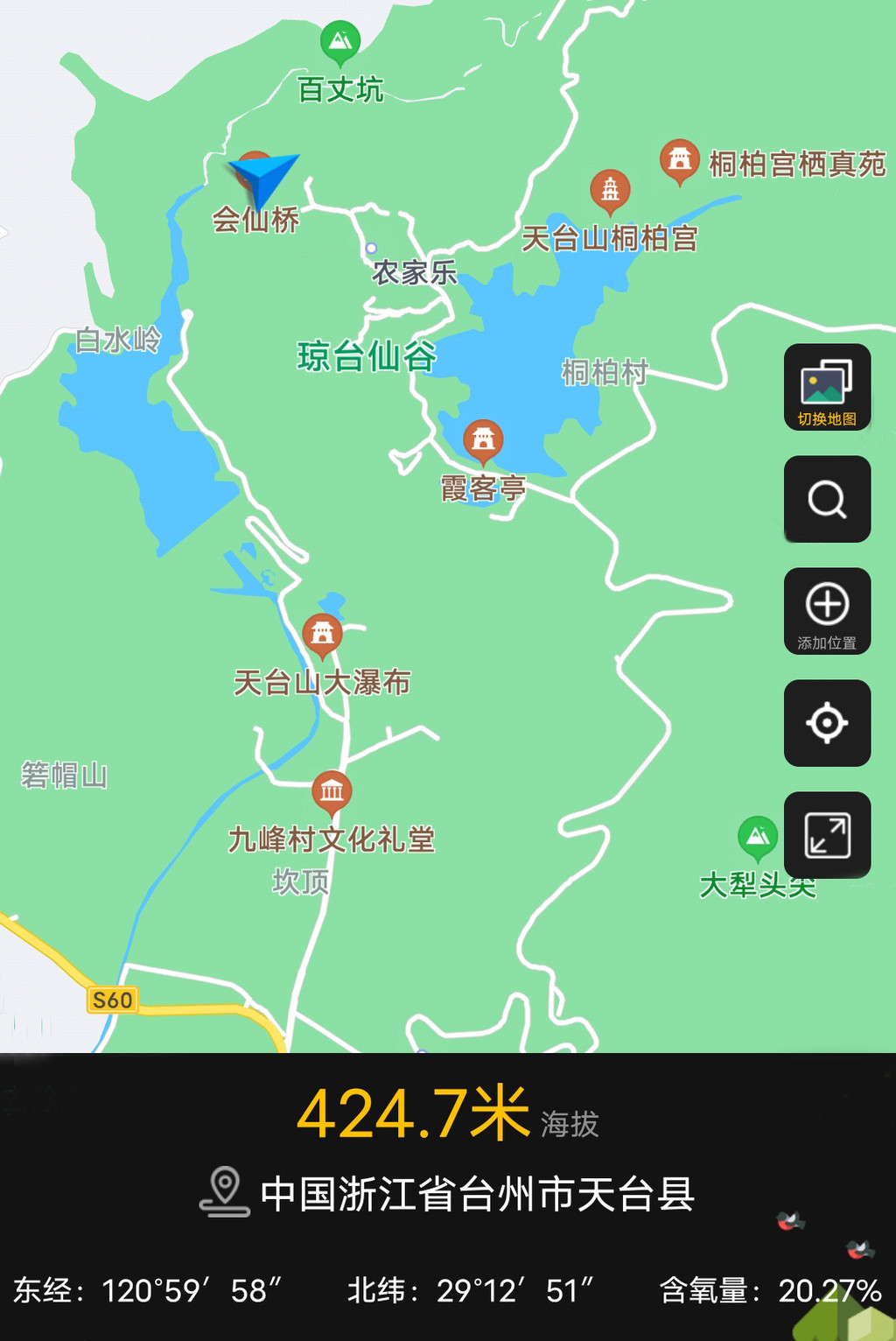Expand the map to fullscreen
The width and height of the screenshot is (896, 1341).
[827, 835]
